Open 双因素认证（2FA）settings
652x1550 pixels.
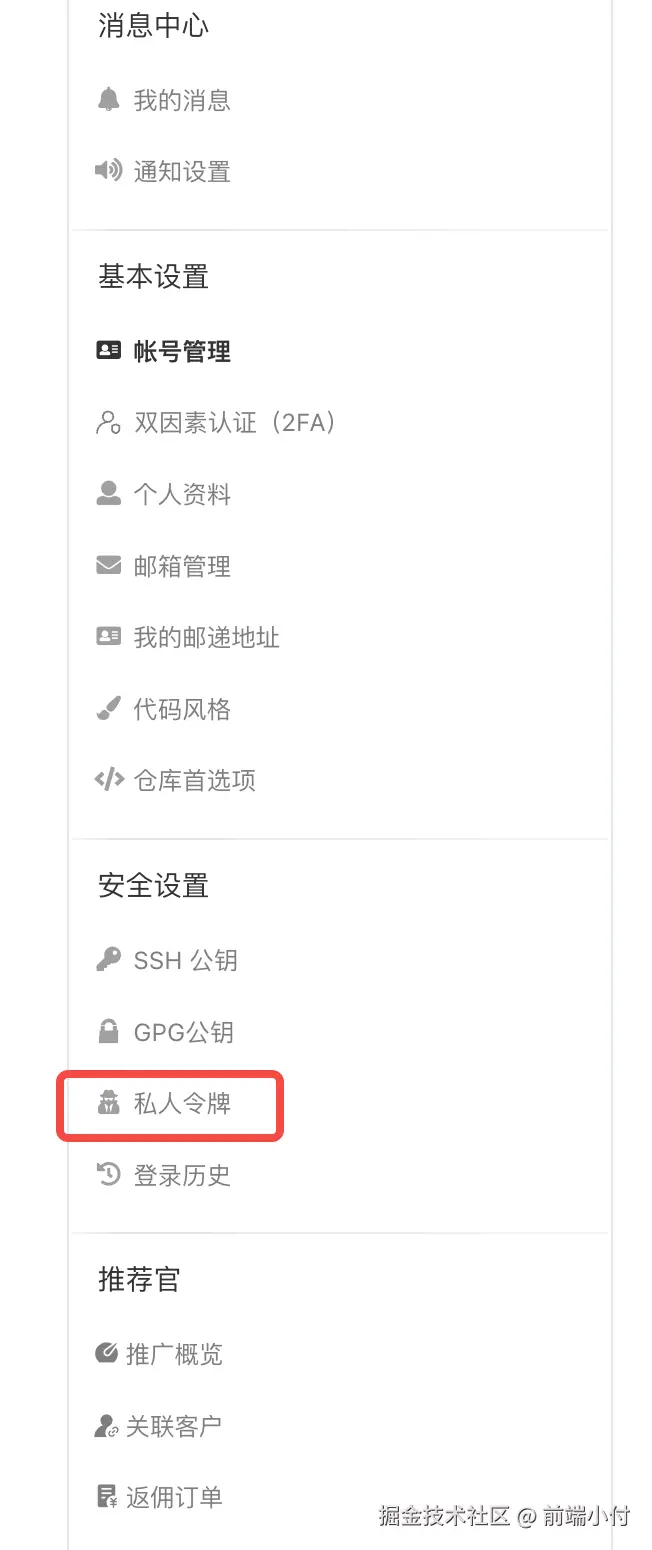click(x=234, y=423)
